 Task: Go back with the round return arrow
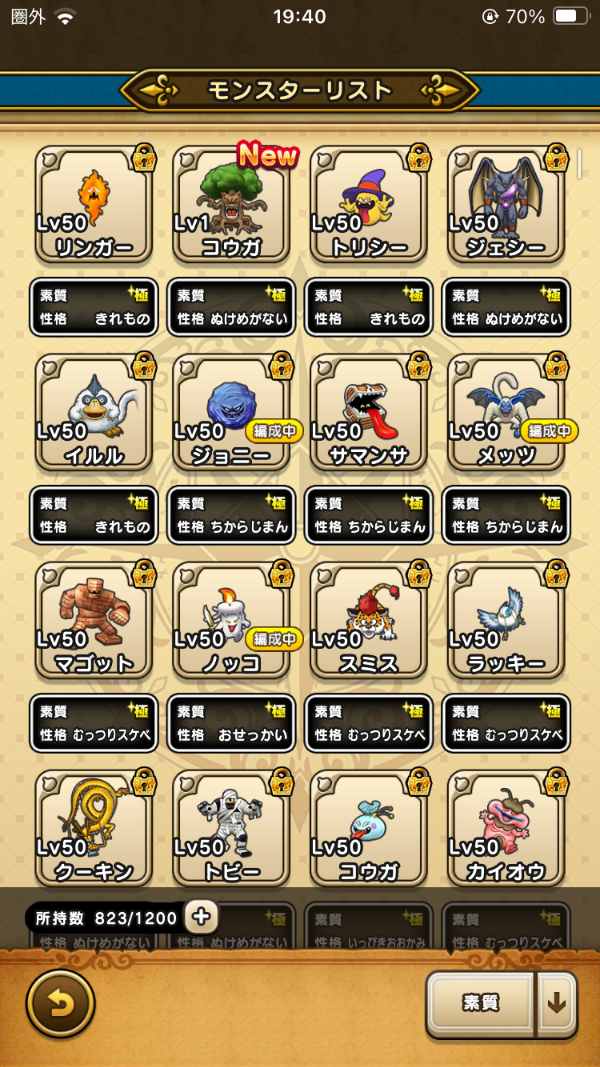(x=60, y=1003)
